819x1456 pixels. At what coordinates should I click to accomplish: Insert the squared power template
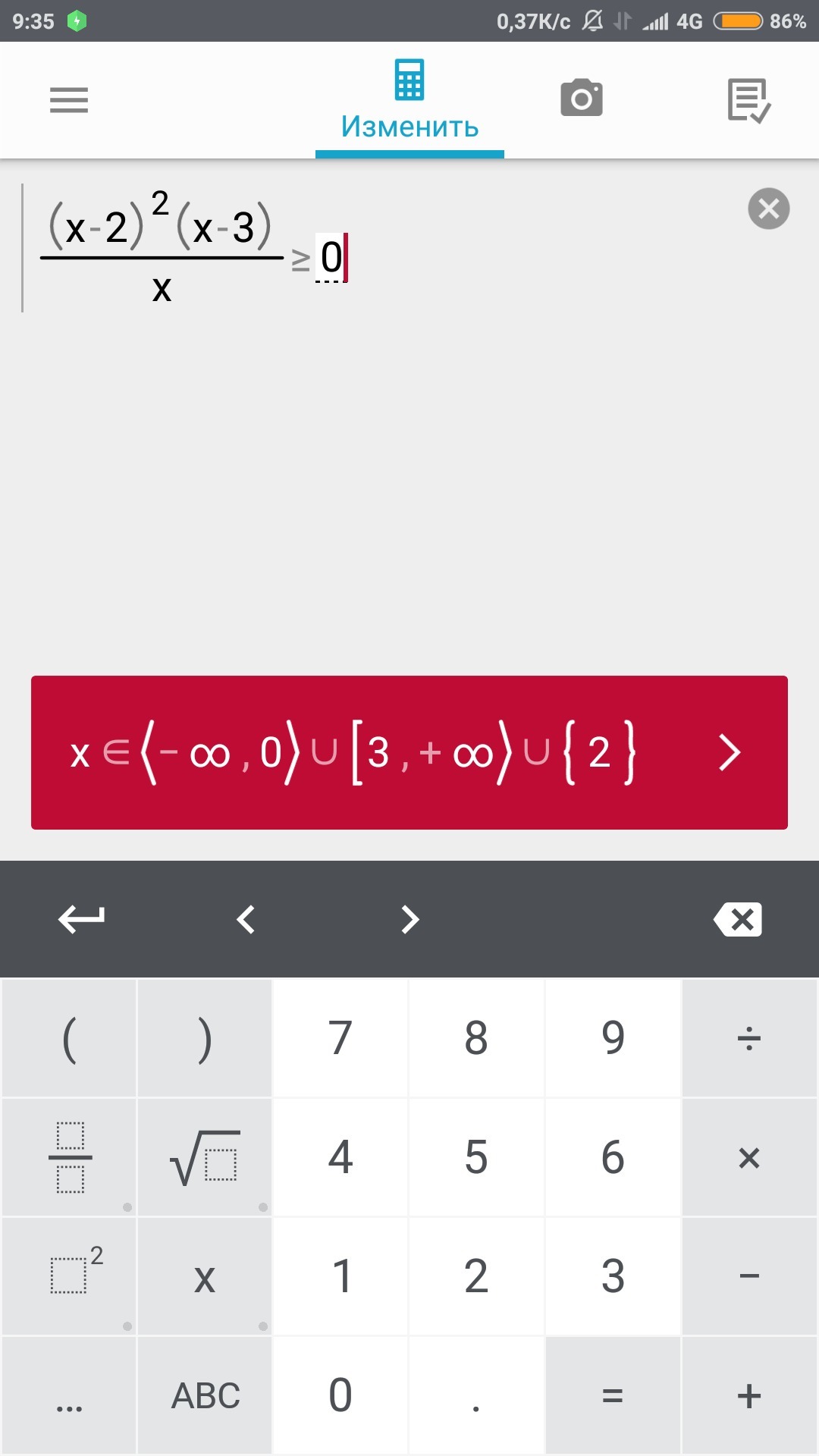pos(70,1277)
